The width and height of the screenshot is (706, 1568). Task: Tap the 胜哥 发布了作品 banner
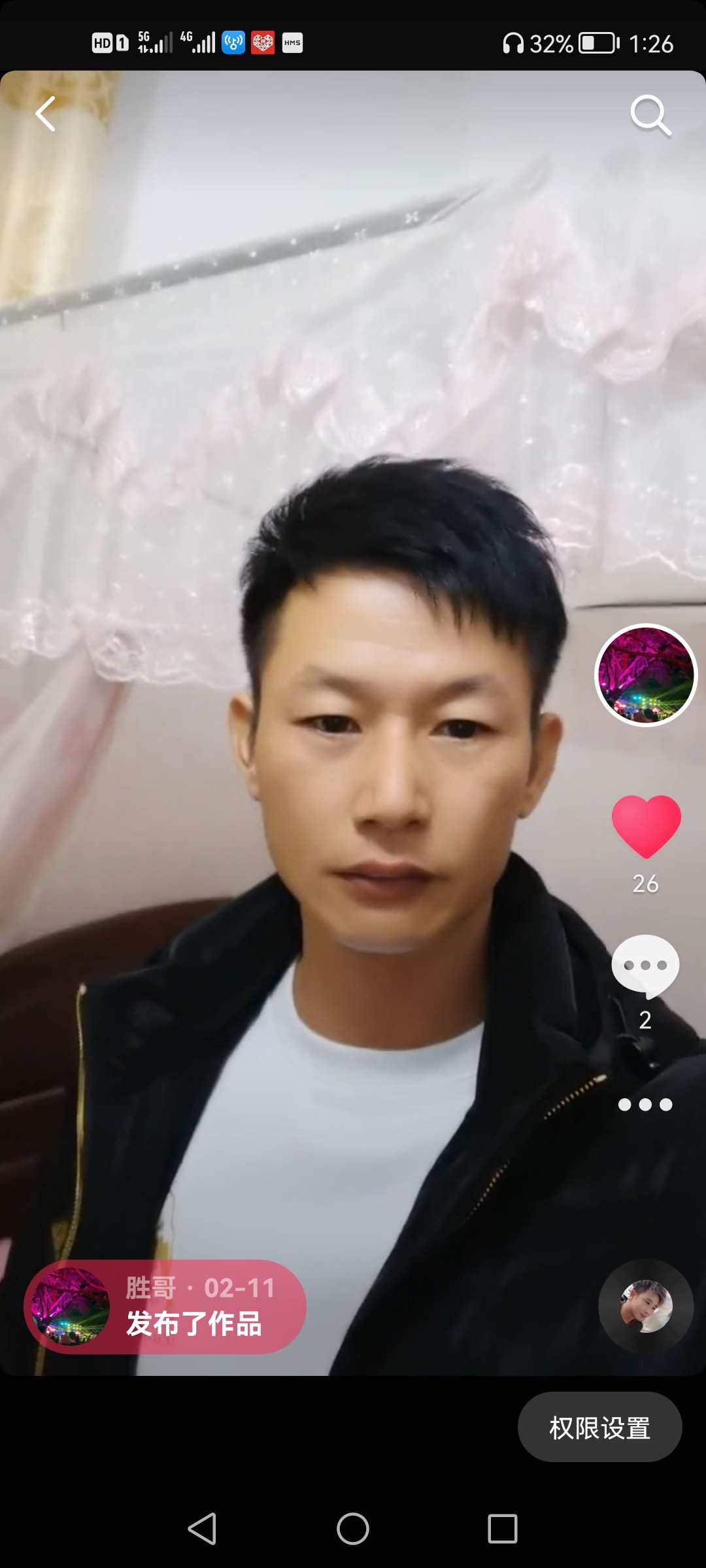[x=165, y=1307]
